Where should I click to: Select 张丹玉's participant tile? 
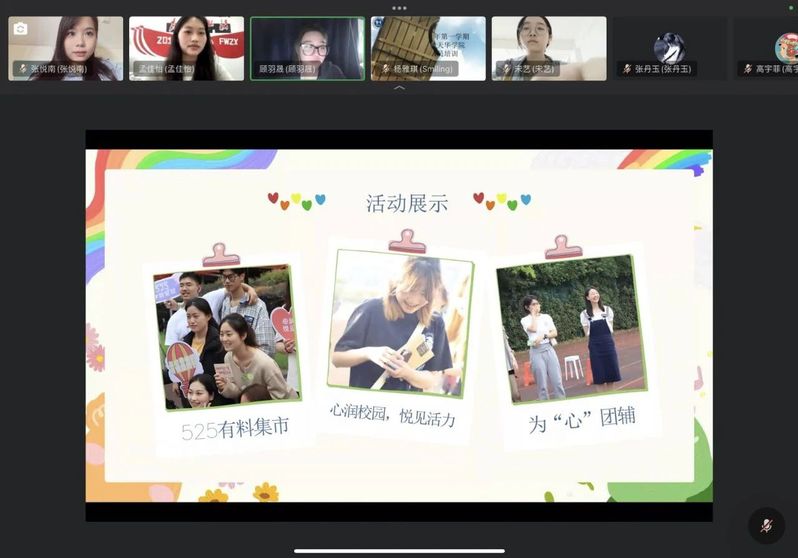pos(669,47)
